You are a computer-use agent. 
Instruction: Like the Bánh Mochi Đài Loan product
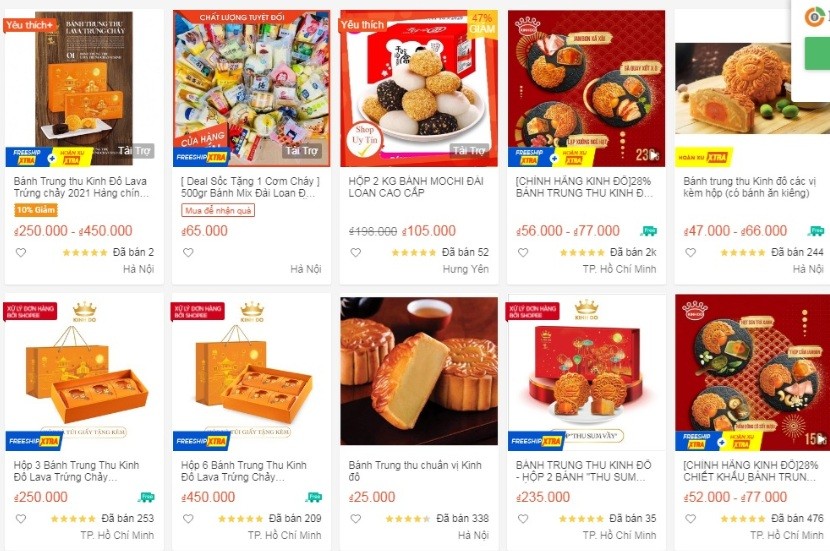pyautogui.click(x=355, y=253)
